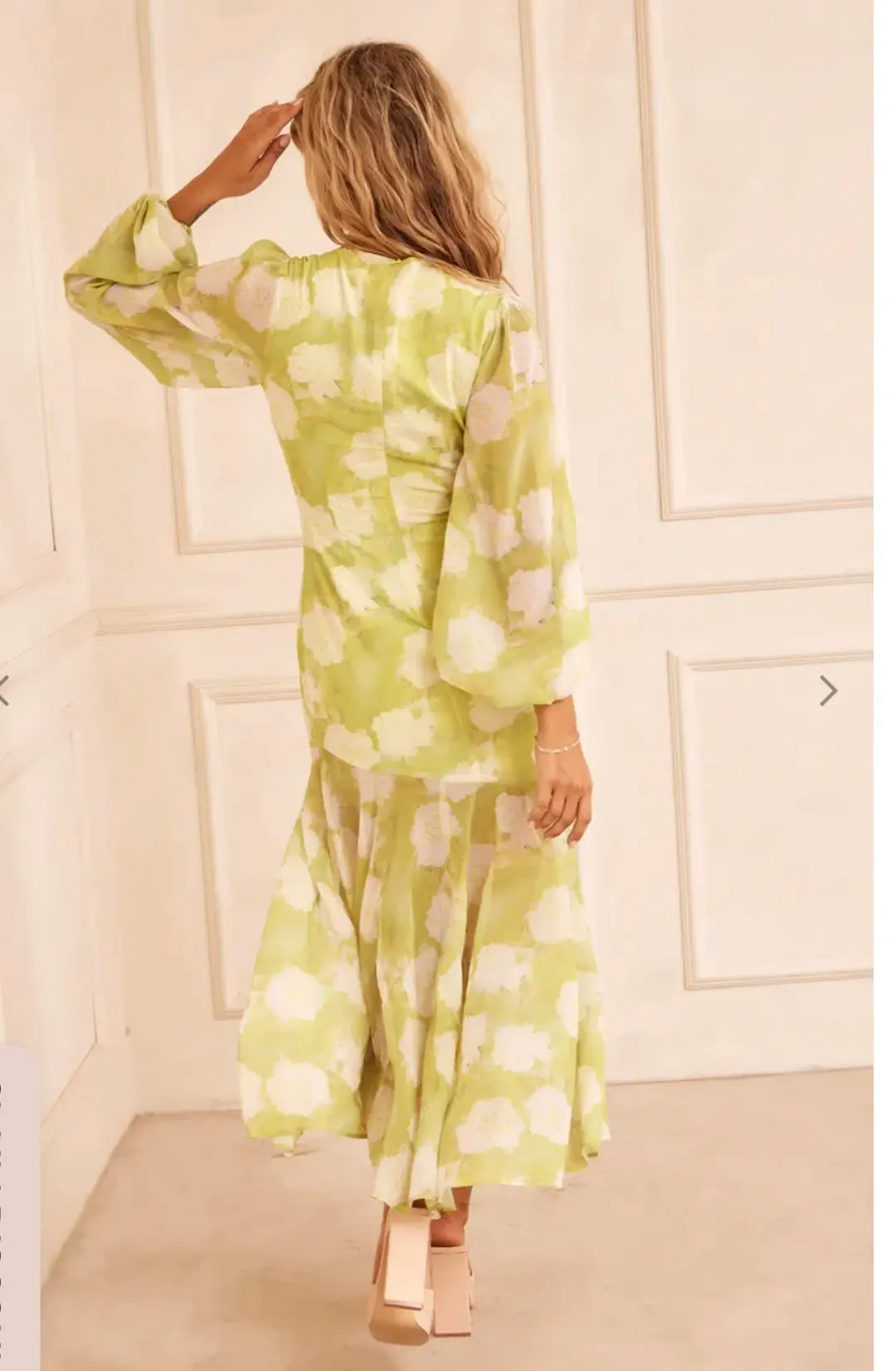896x1371 pixels.
Task: Go back to the previous product photo
Action: pyautogui.click(x=4, y=690)
